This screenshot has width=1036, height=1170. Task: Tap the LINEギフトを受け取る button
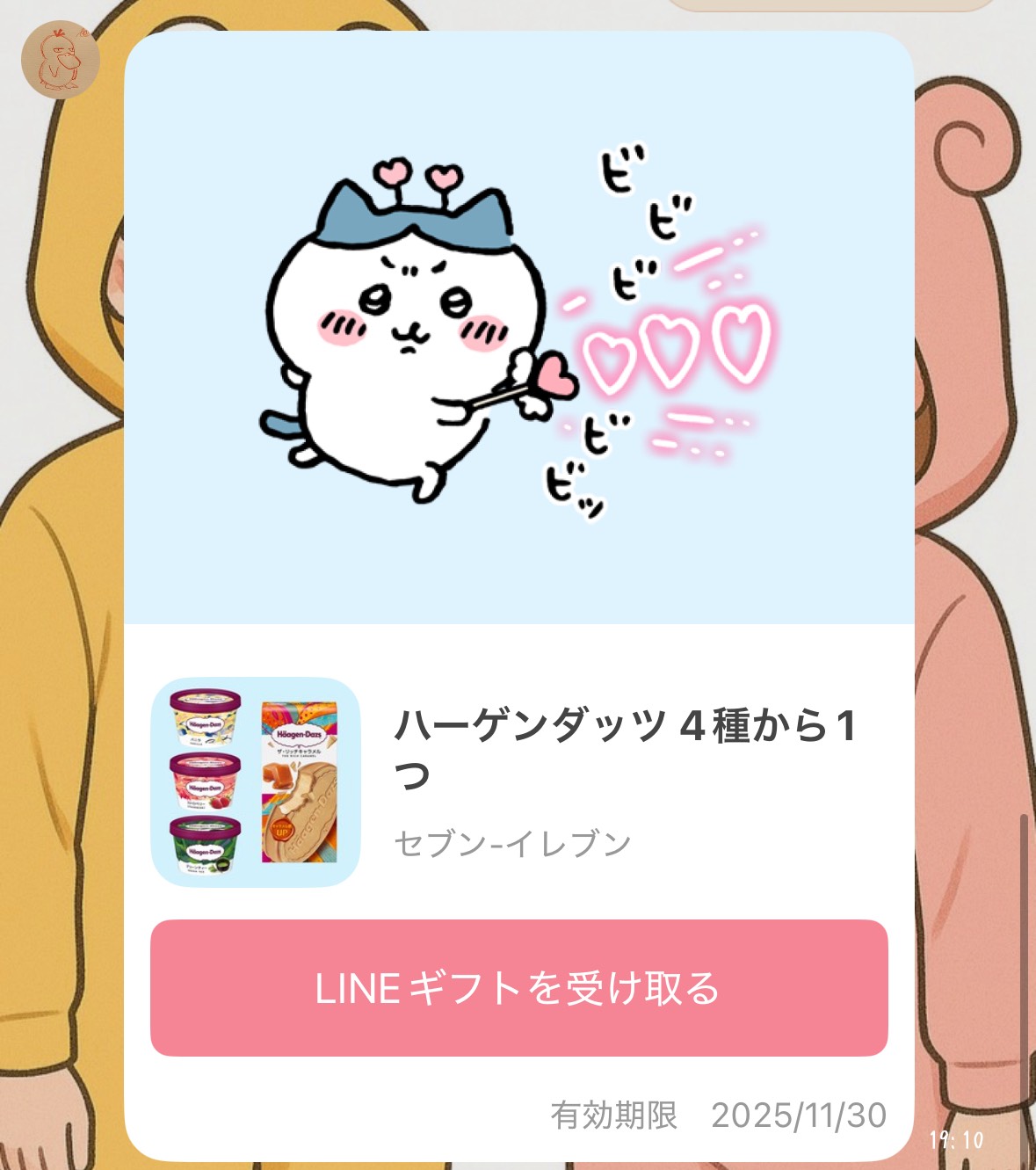click(518, 988)
